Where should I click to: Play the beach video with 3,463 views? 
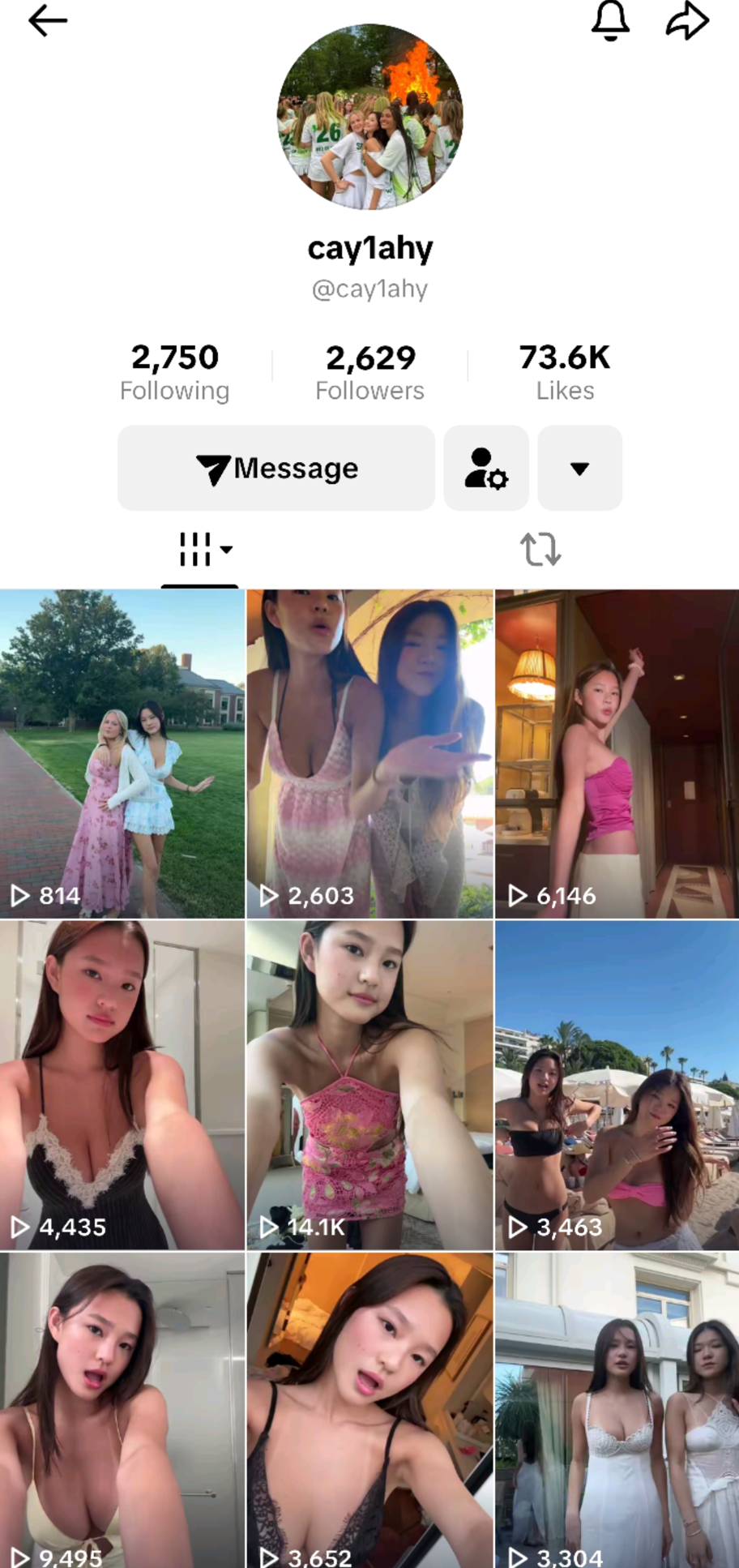tap(617, 1085)
